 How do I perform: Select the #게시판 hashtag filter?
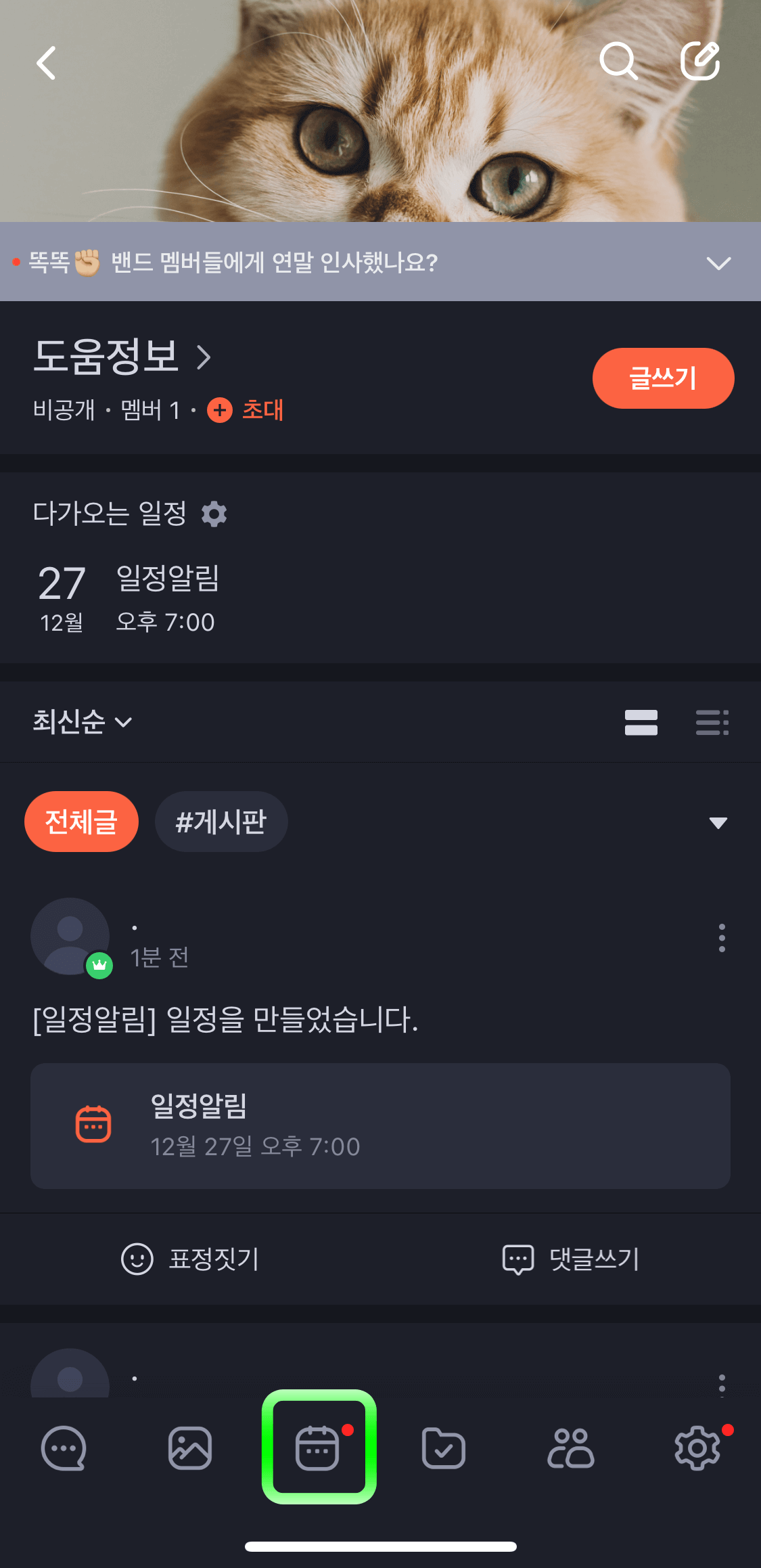point(221,821)
